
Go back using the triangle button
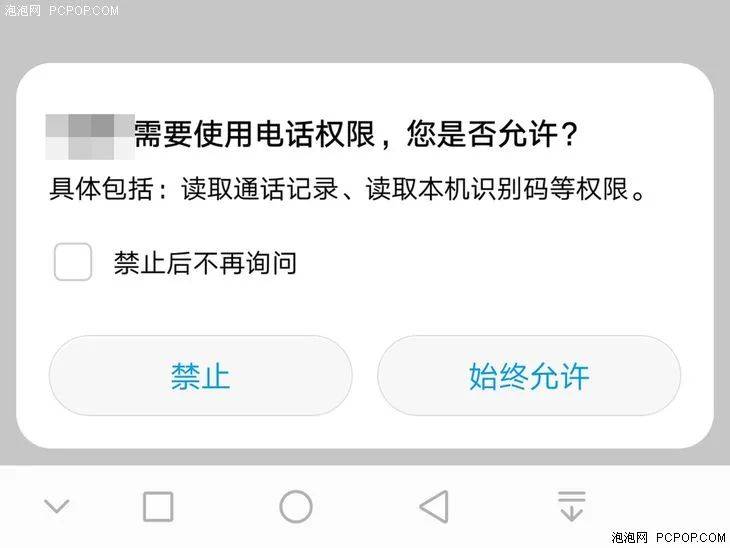click(433, 507)
